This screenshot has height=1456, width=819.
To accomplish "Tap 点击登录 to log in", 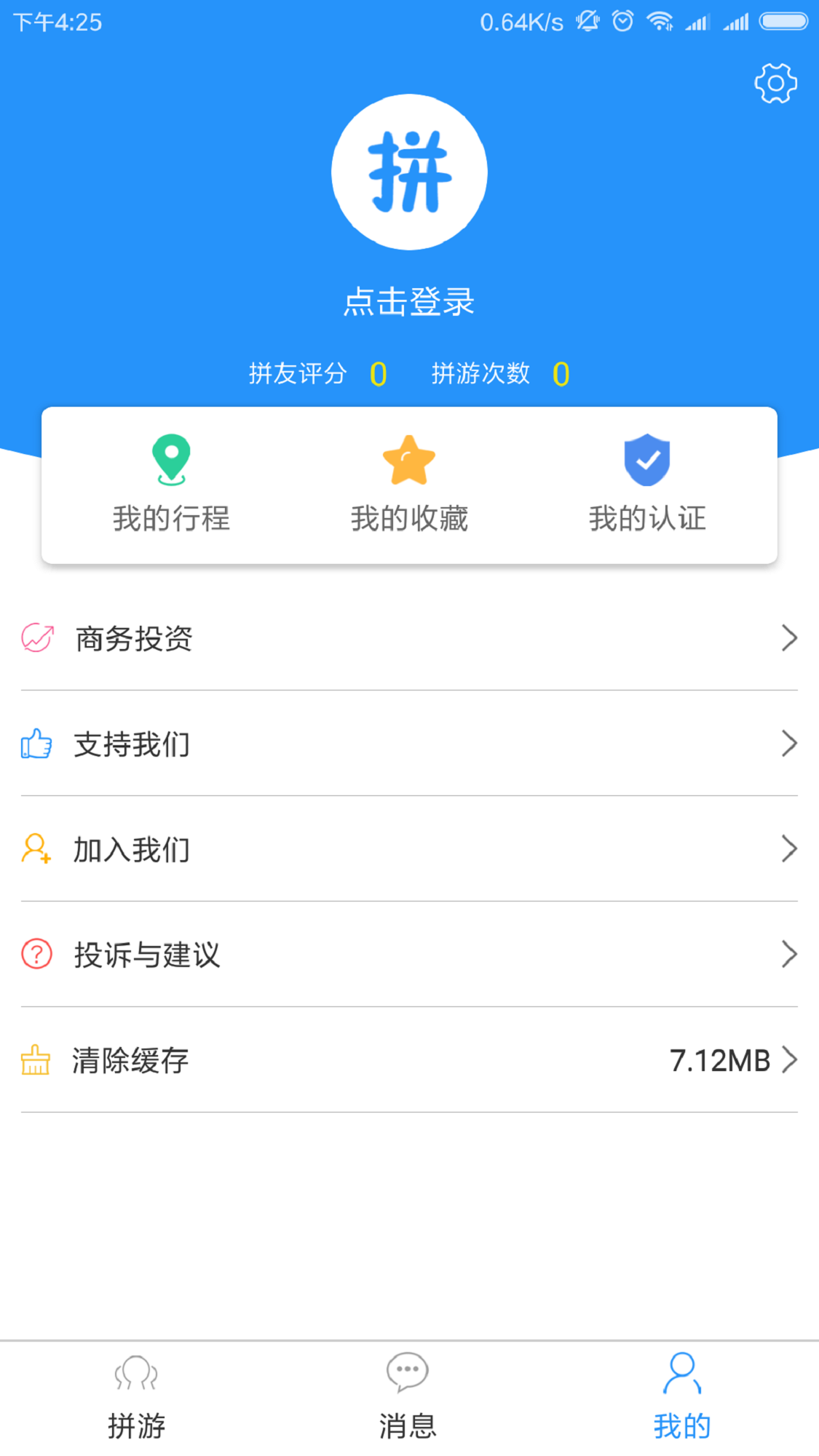I will coord(409,301).
